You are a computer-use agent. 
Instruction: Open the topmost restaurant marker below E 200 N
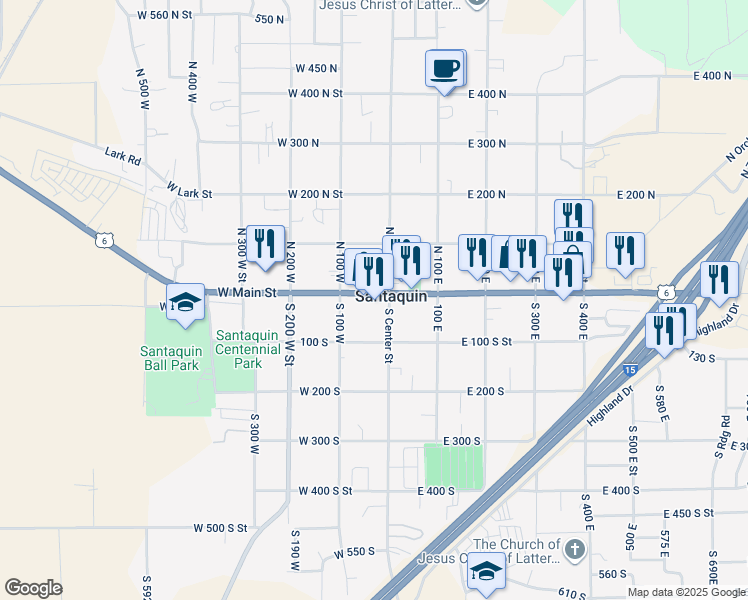573,214
